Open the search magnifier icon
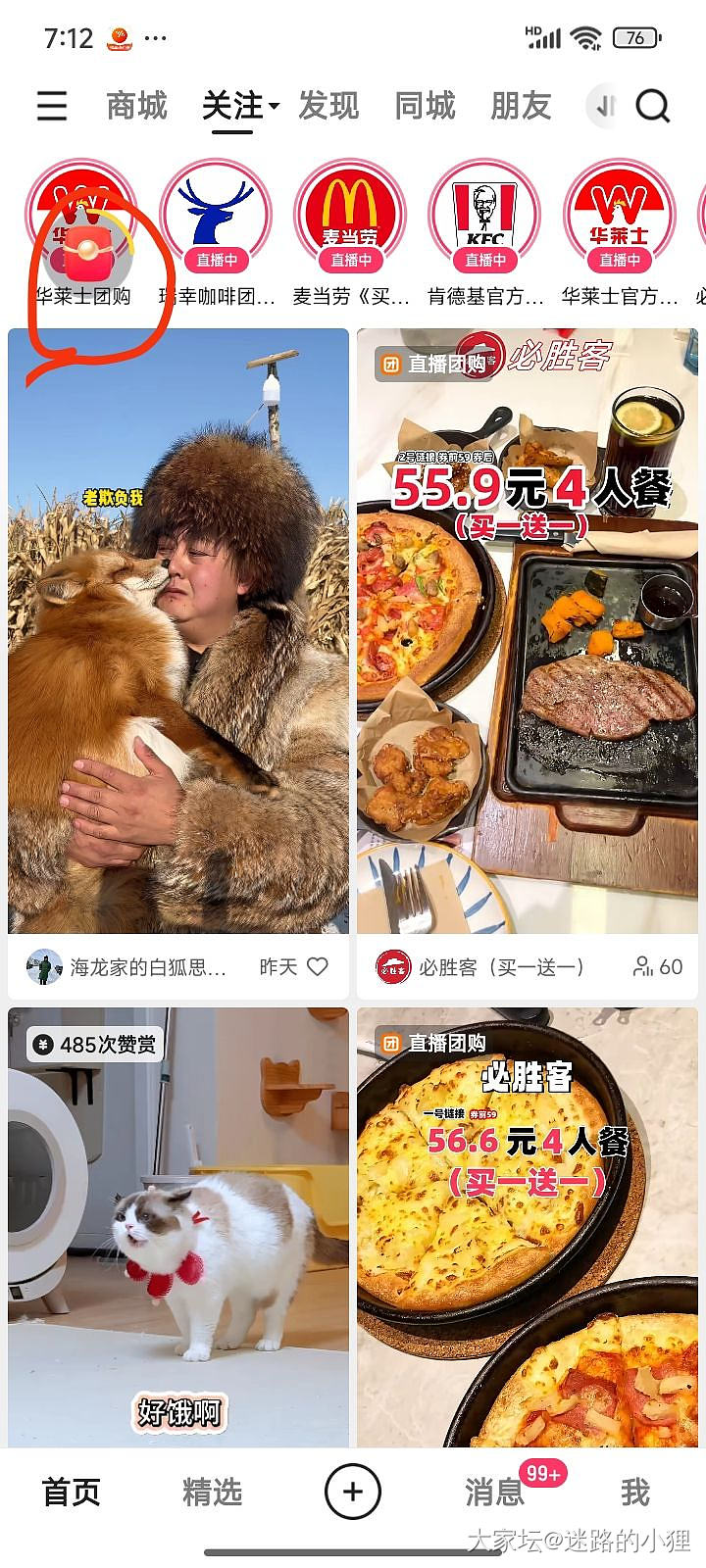 [652, 106]
